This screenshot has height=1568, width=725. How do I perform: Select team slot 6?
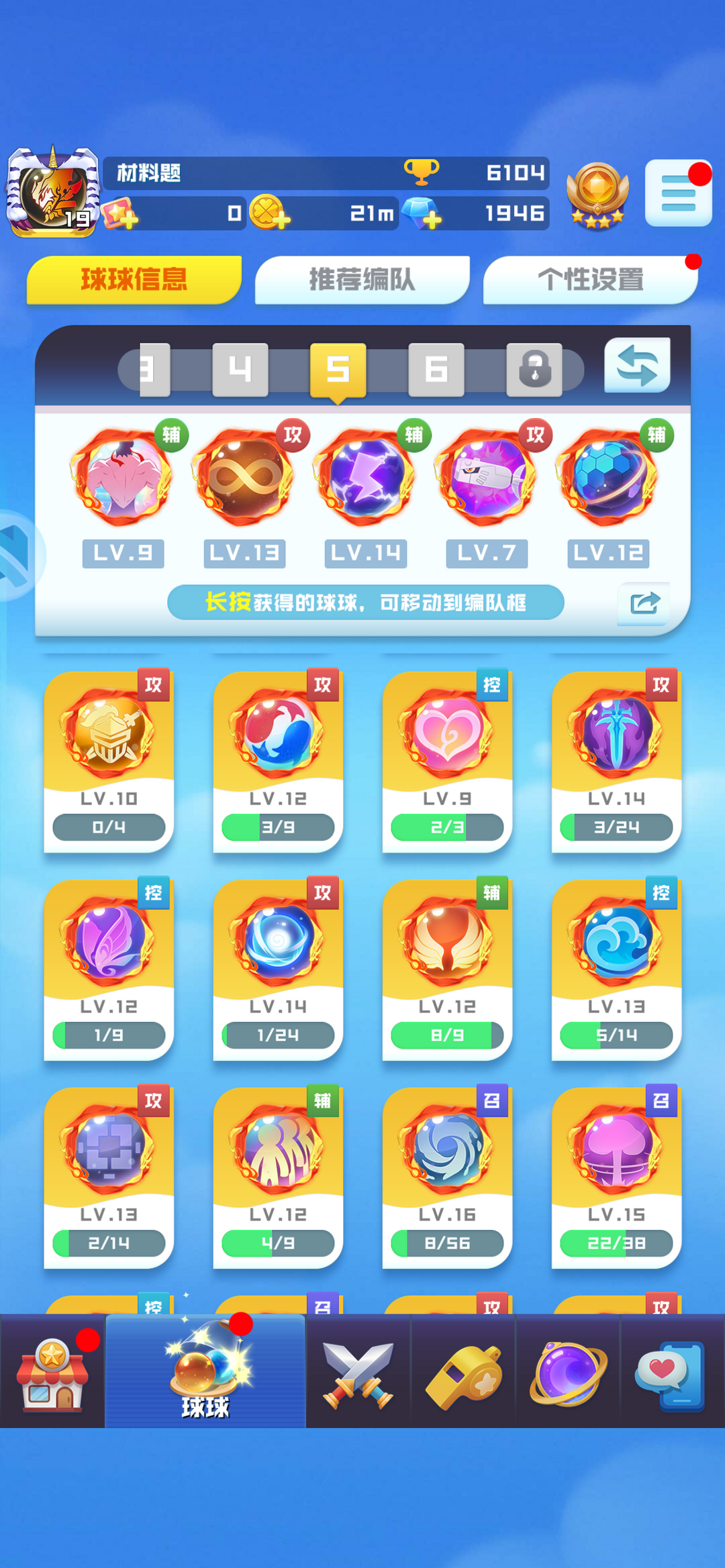[x=436, y=369]
